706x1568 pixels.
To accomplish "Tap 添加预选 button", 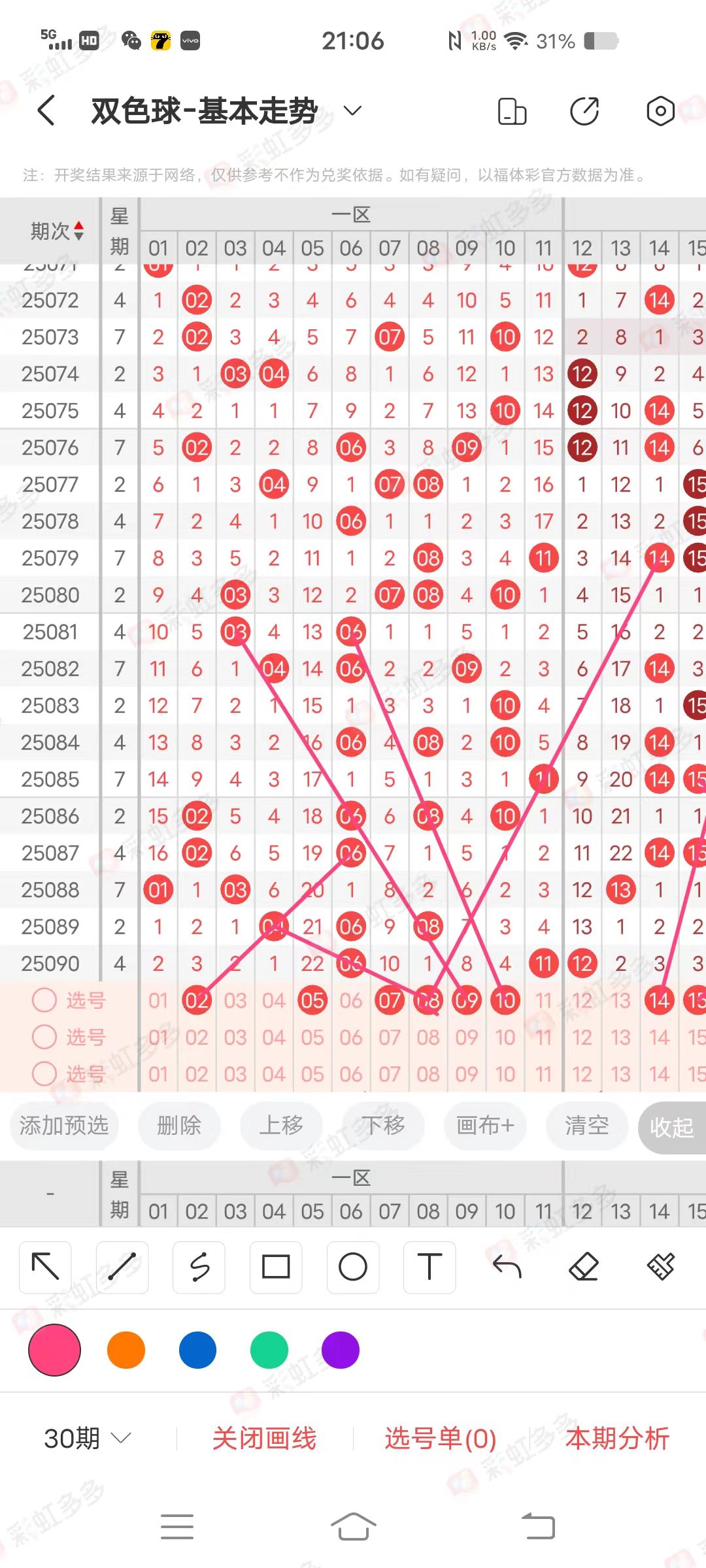I will [x=64, y=1126].
